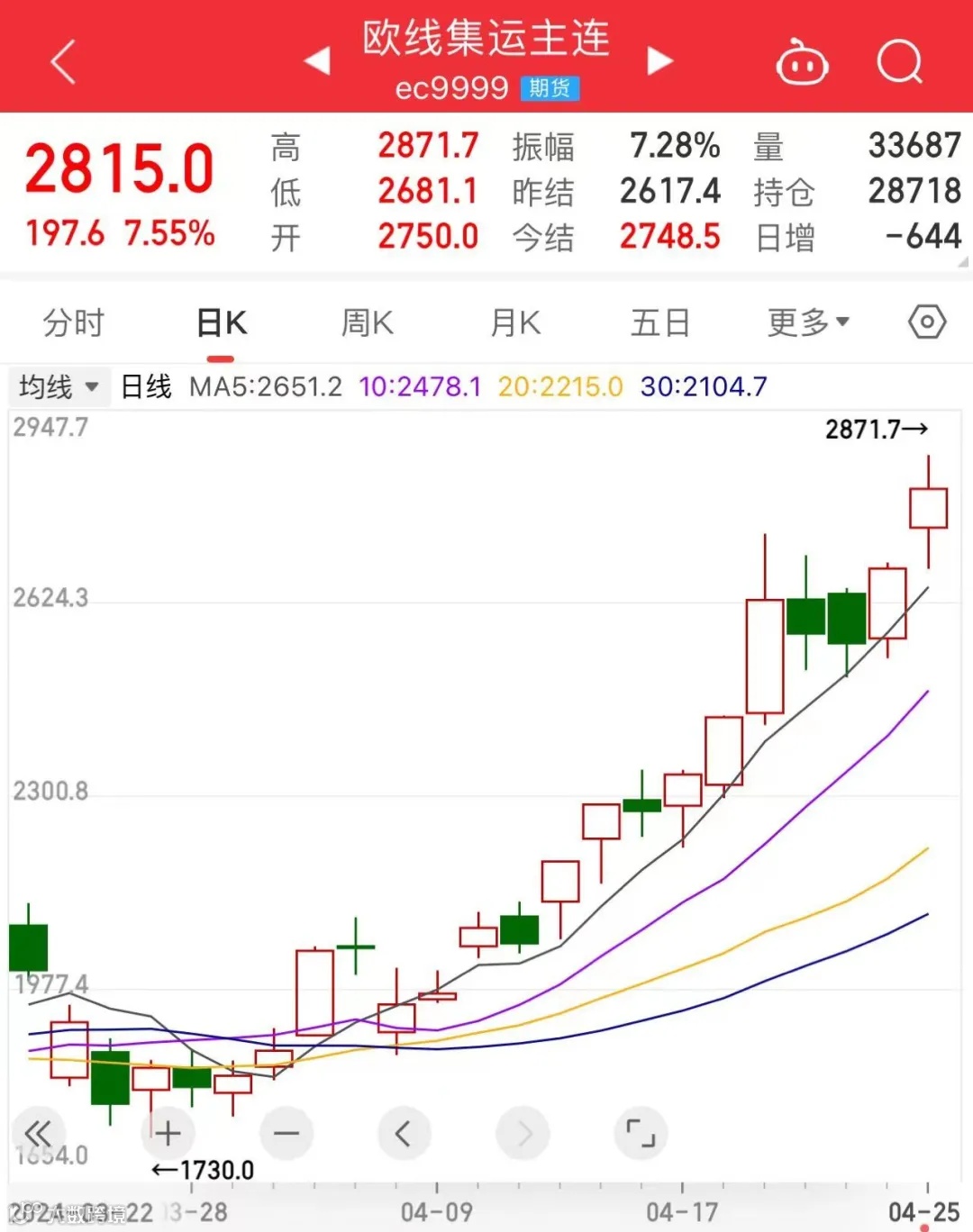Image resolution: width=973 pixels, height=1232 pixels.
Task: Switch to the 五日 tab
Action: pyautogui.click(x=660, y=322)
